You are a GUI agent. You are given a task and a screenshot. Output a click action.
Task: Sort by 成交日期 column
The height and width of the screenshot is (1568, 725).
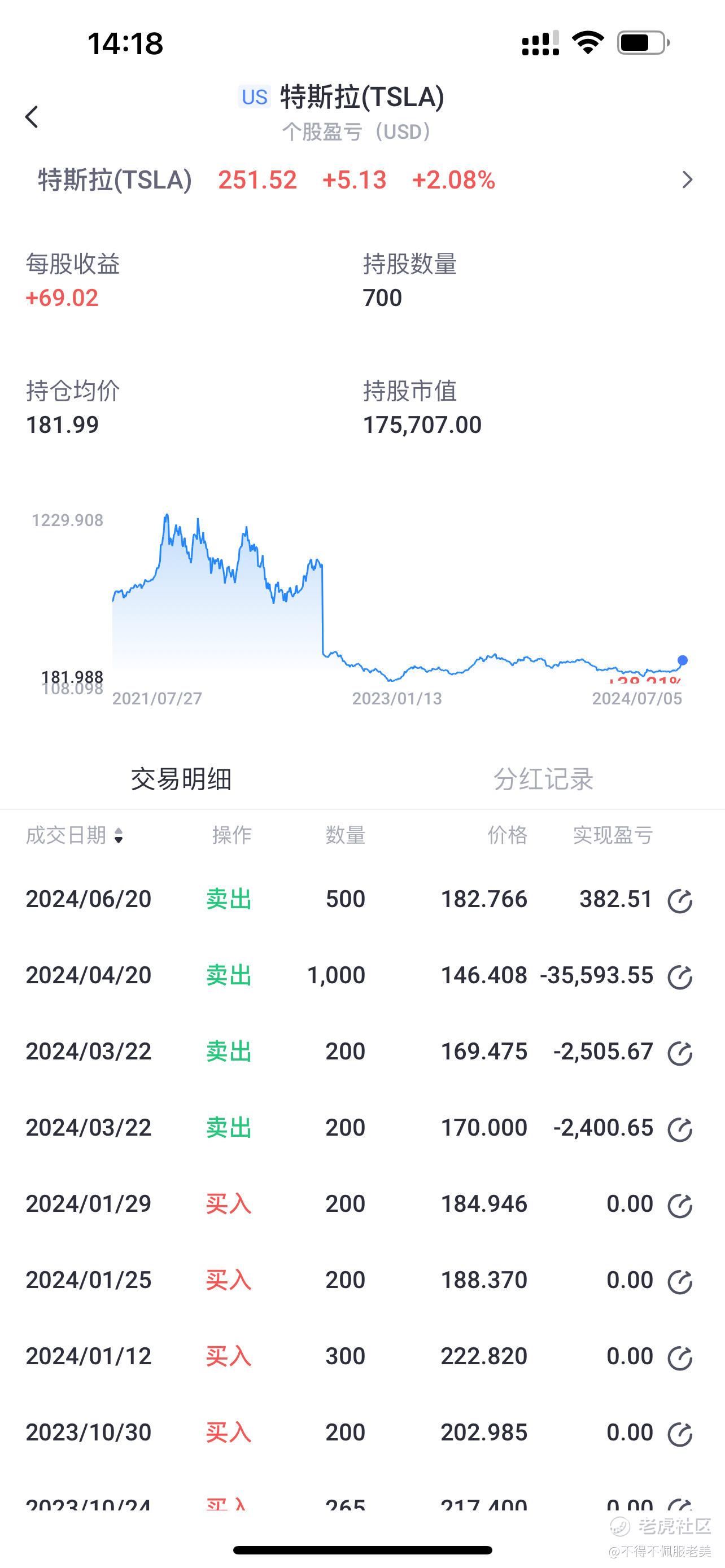pyautogui.click(x=75, y=835)
